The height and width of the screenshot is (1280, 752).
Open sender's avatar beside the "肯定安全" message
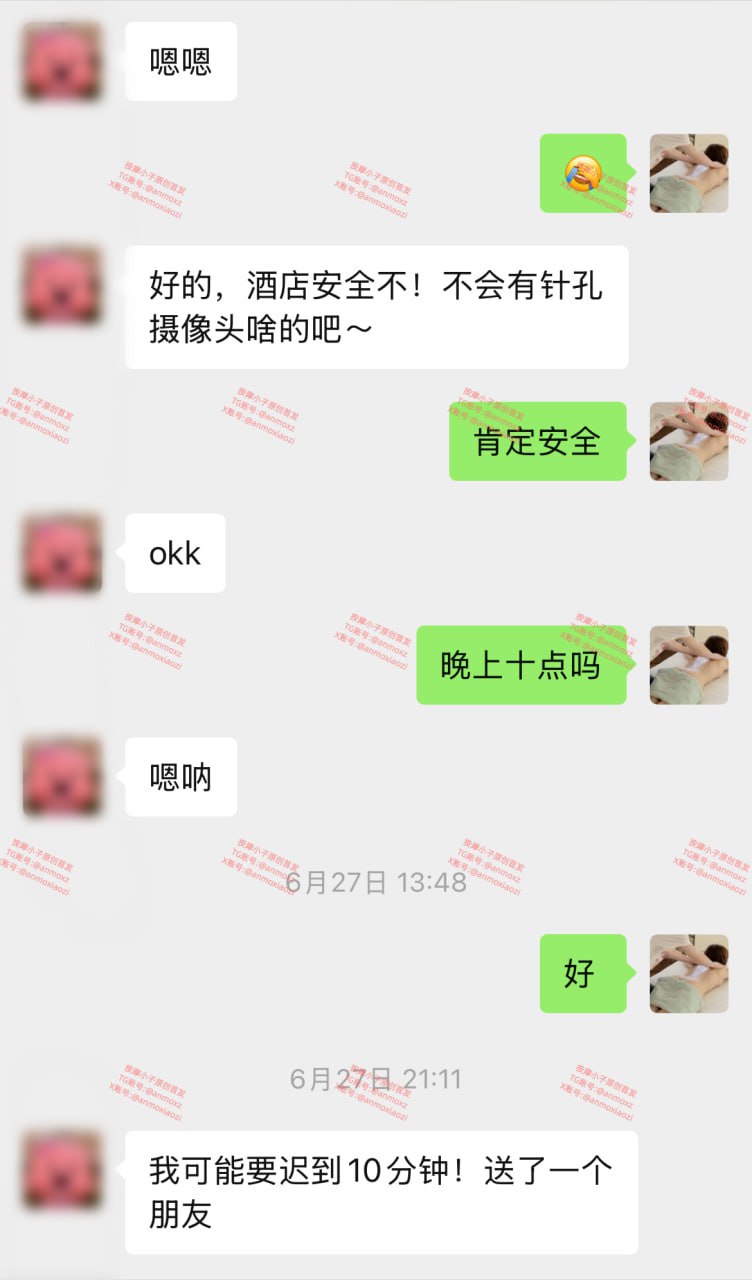[689, 441]
